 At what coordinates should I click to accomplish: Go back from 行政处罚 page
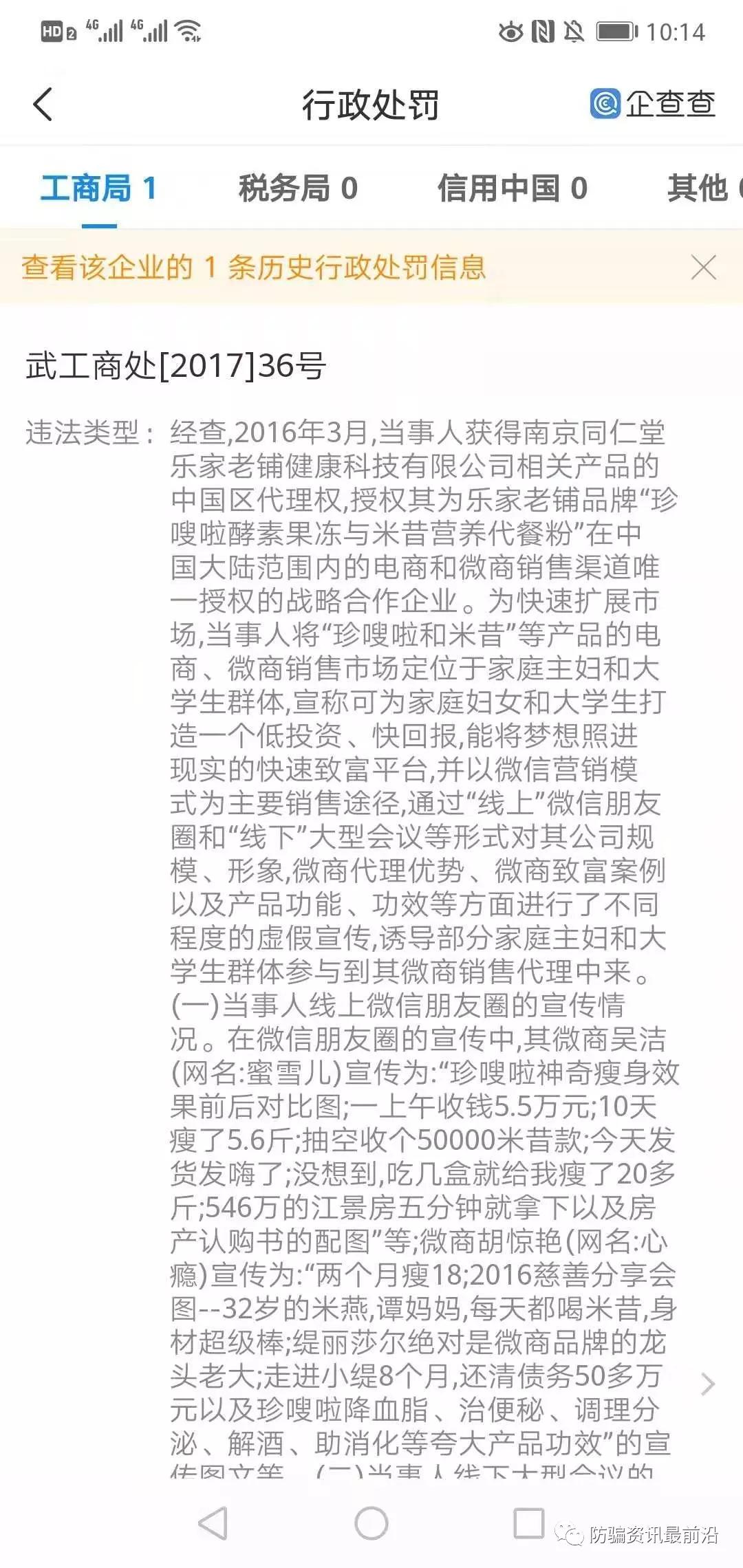click(x=43, y=105)
